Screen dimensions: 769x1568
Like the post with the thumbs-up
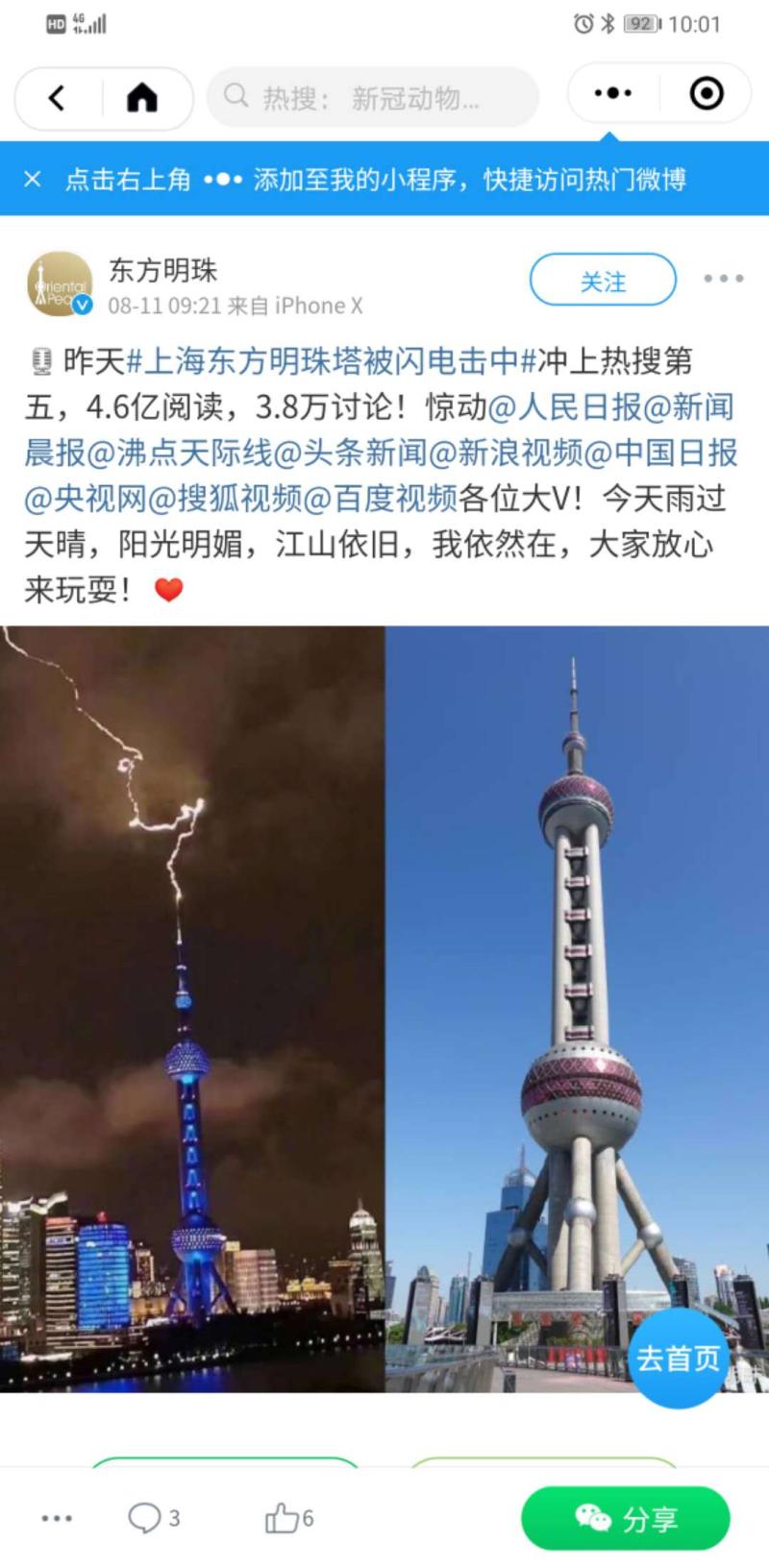pyautogui.click(x=288, y=1518)
